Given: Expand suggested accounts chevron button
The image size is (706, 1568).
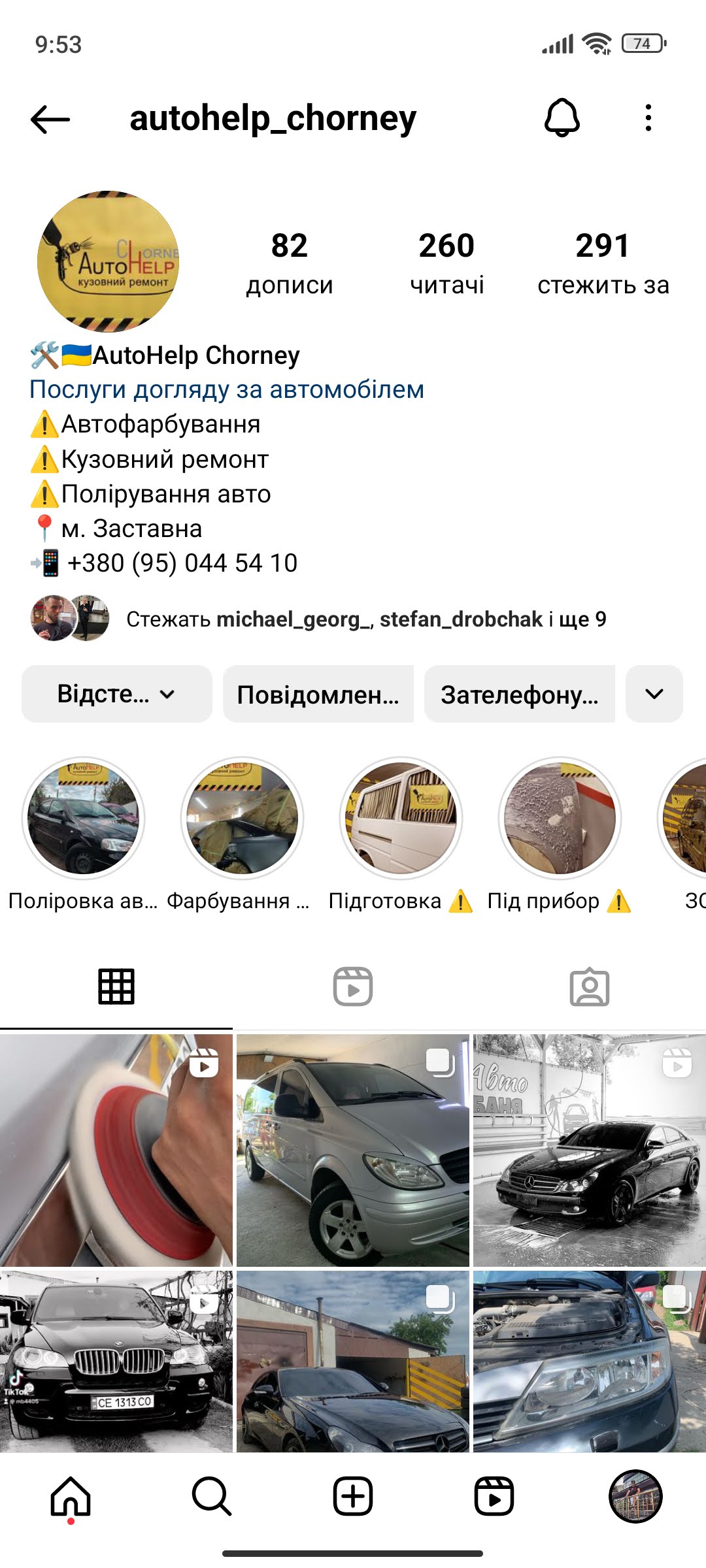Looking at the screenshot, I should tap(654, 694).
